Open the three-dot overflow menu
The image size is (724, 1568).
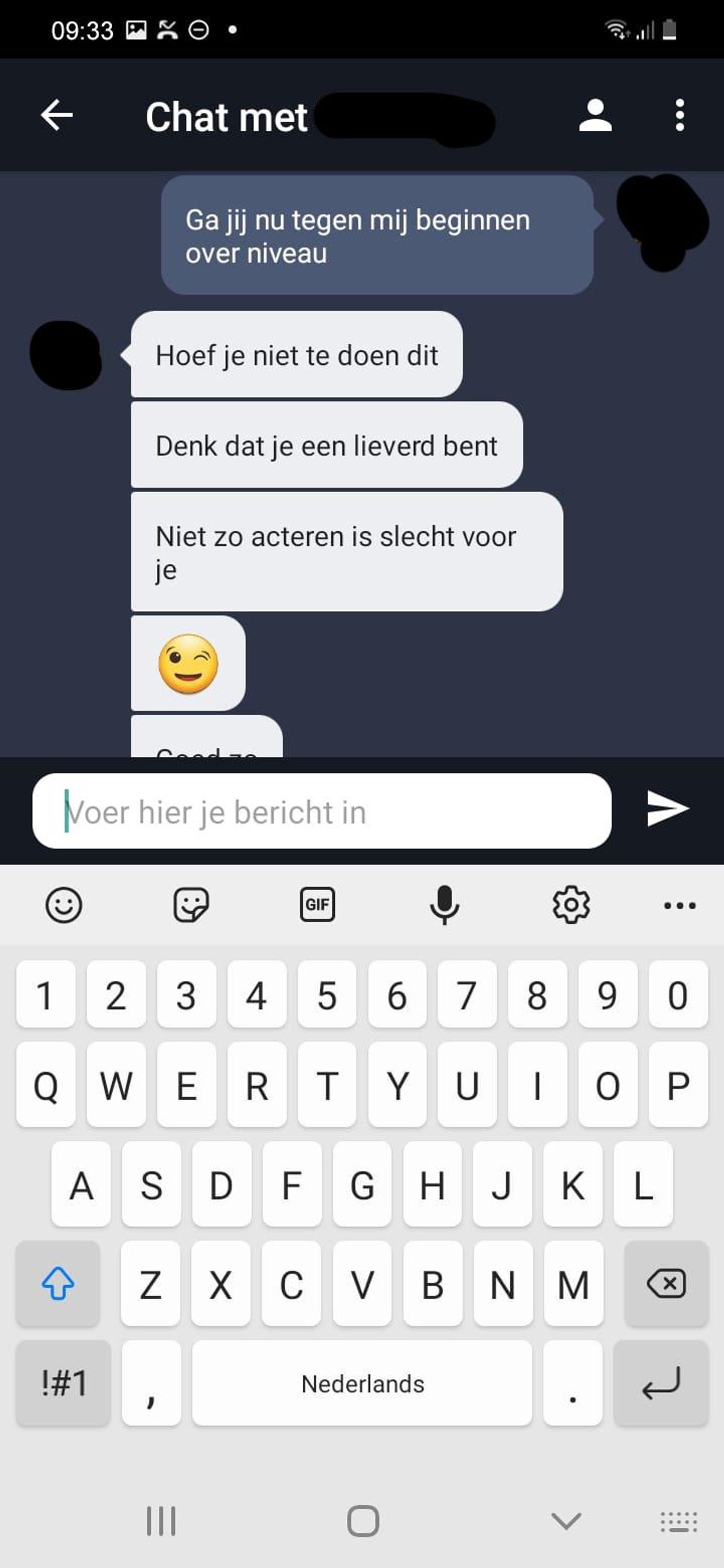[x=679, y=115]
